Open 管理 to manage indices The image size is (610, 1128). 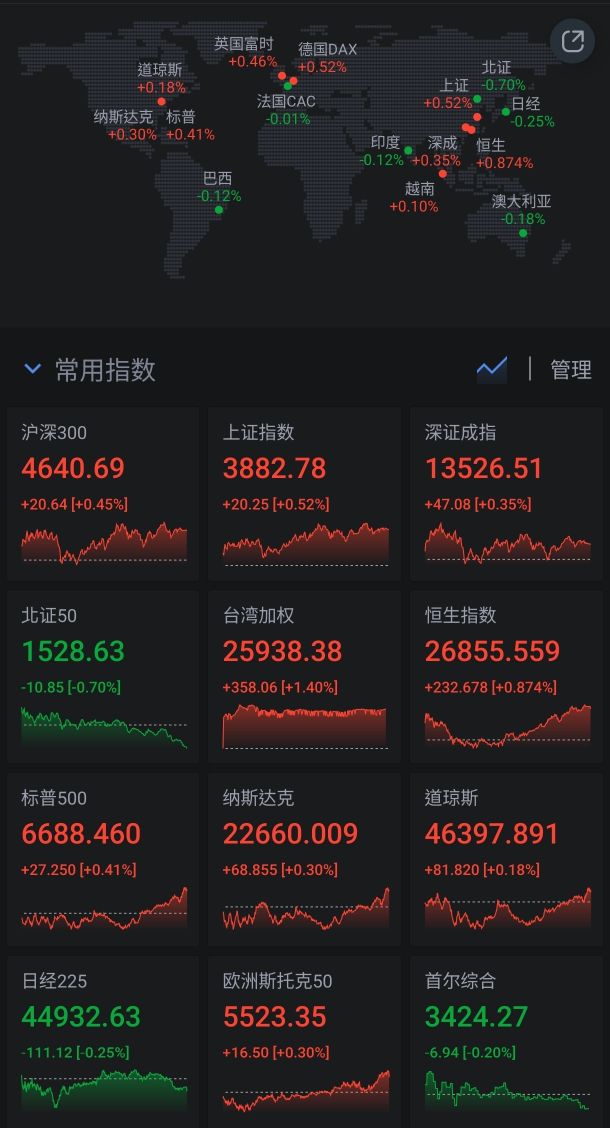571,370
